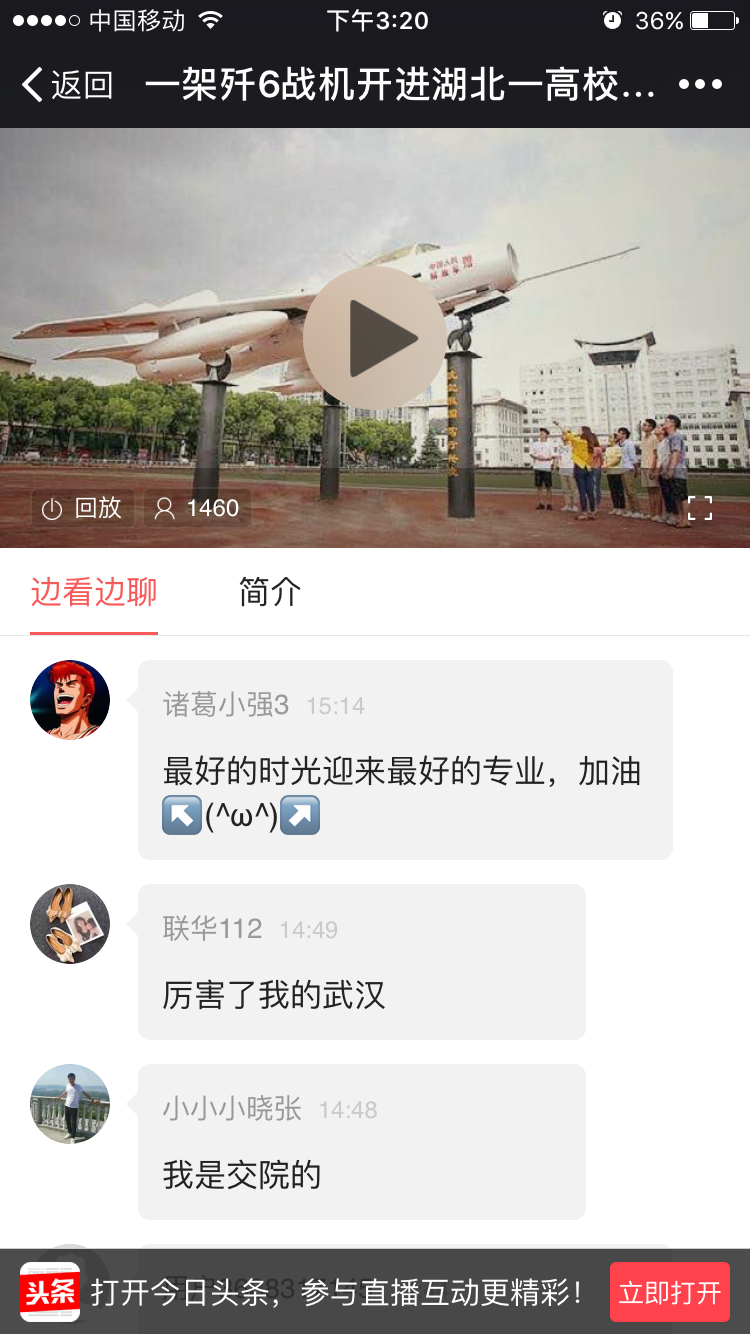Go back with the 返回 button
The image size is (750, 1334).
(68, 85)
